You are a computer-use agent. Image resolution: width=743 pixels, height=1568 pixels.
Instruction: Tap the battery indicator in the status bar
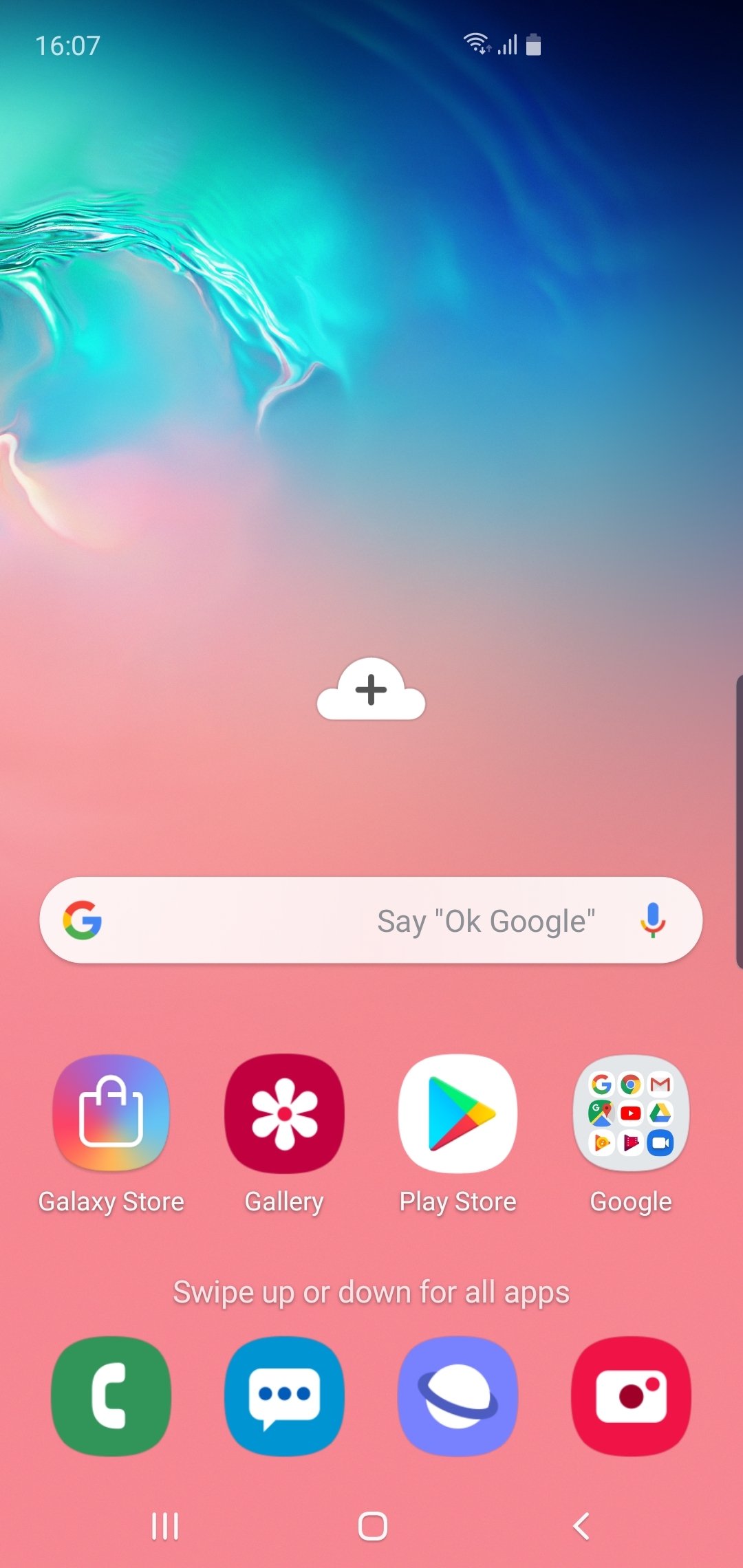(533, 43)
